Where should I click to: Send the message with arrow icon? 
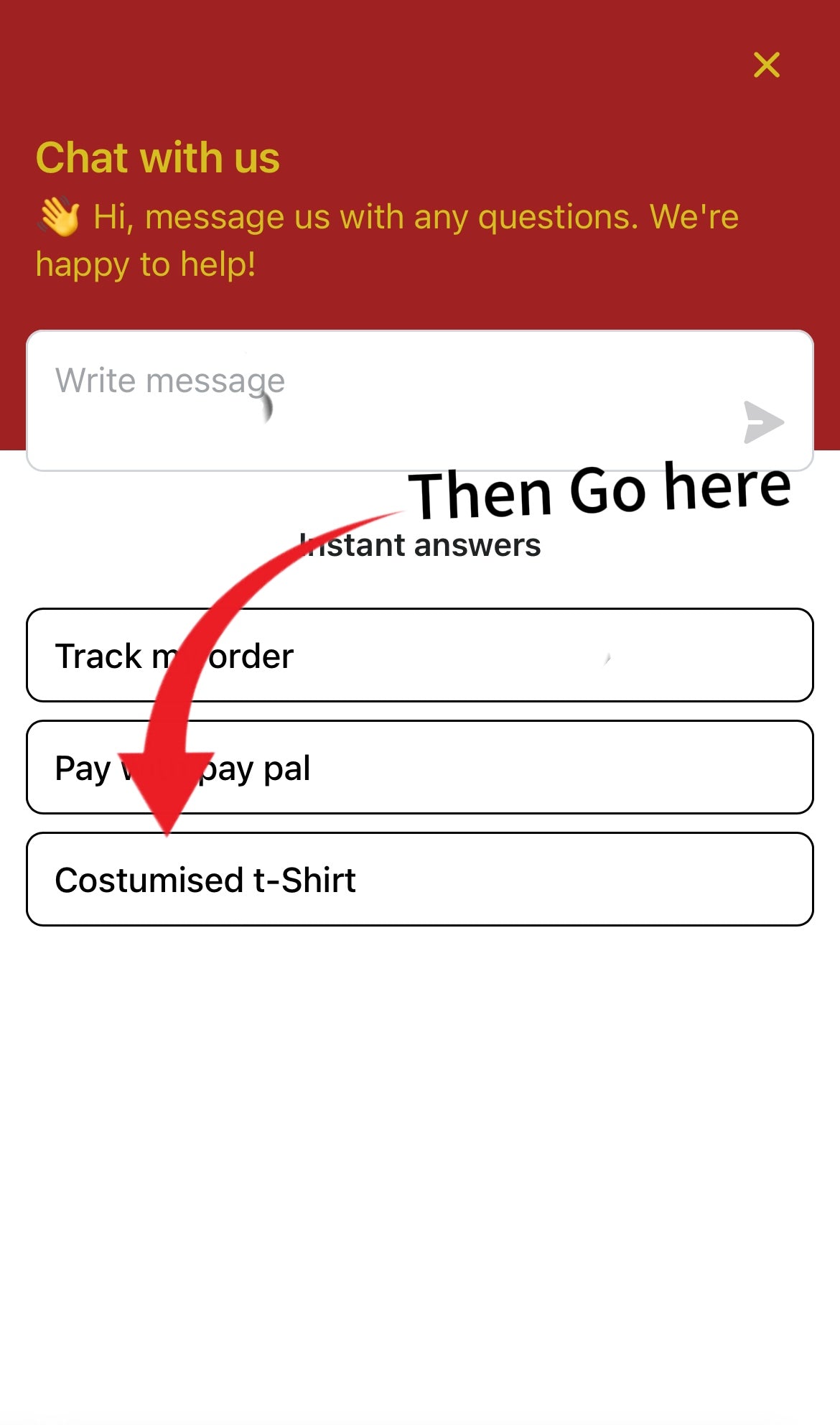(763, 422)
